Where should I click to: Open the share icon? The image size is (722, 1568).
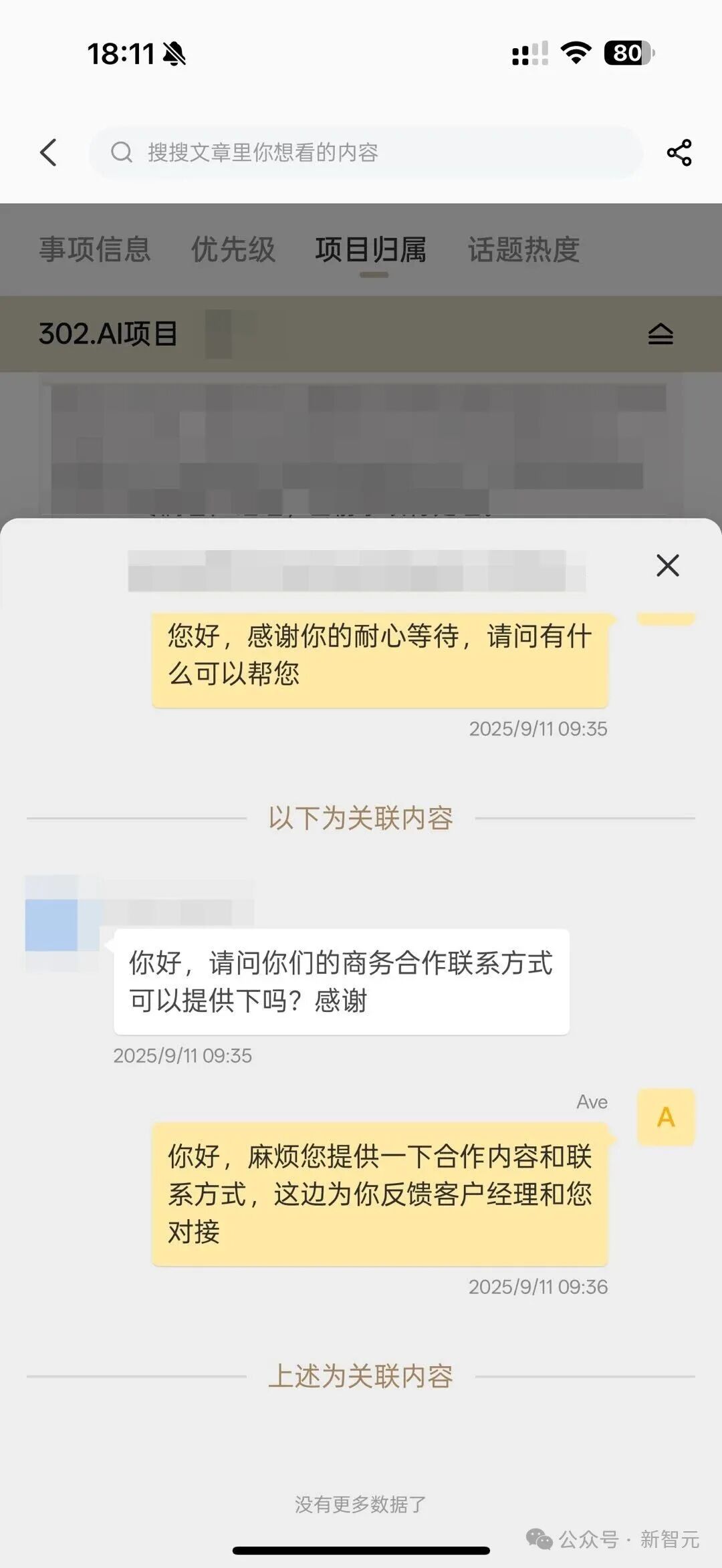click(x=679, y=152)
